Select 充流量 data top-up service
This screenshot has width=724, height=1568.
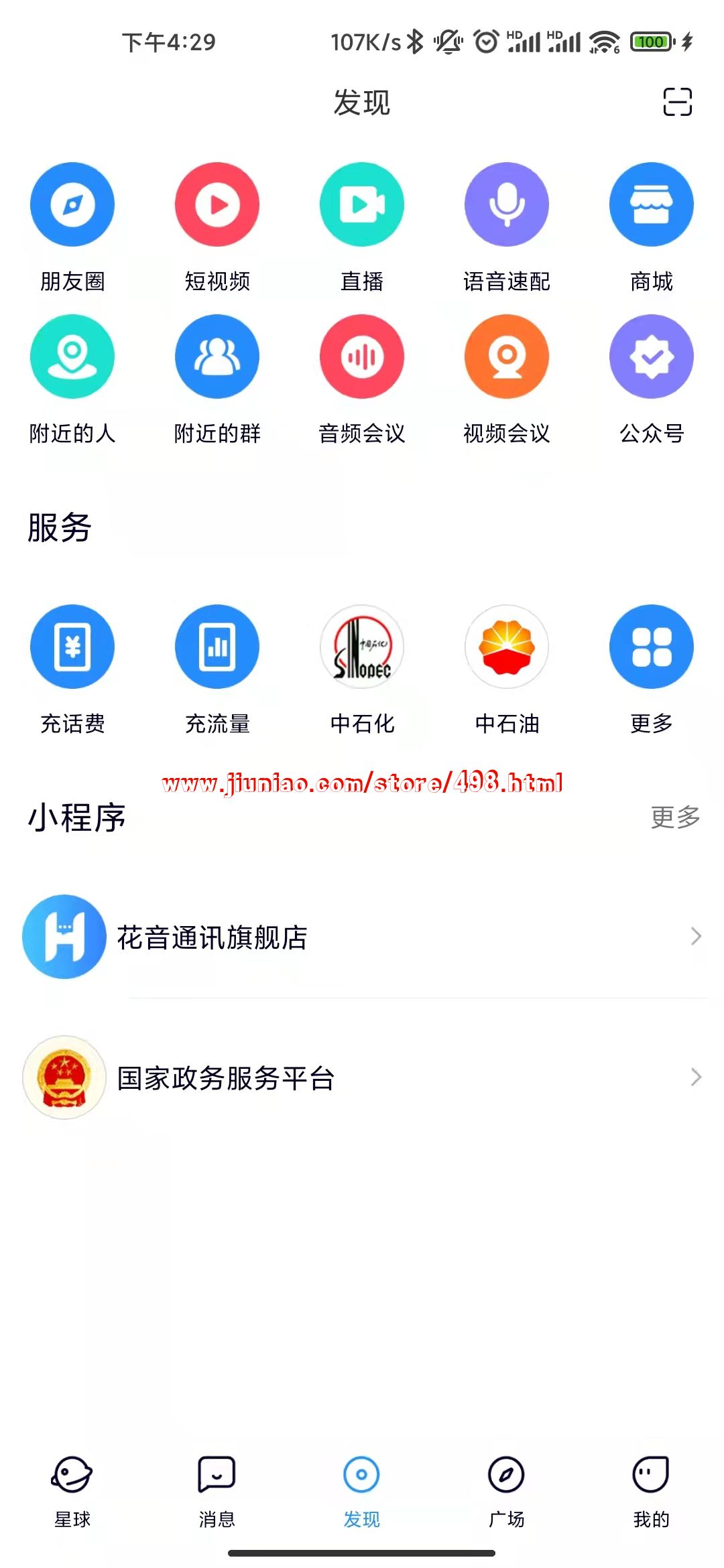(x=217, y=647)
